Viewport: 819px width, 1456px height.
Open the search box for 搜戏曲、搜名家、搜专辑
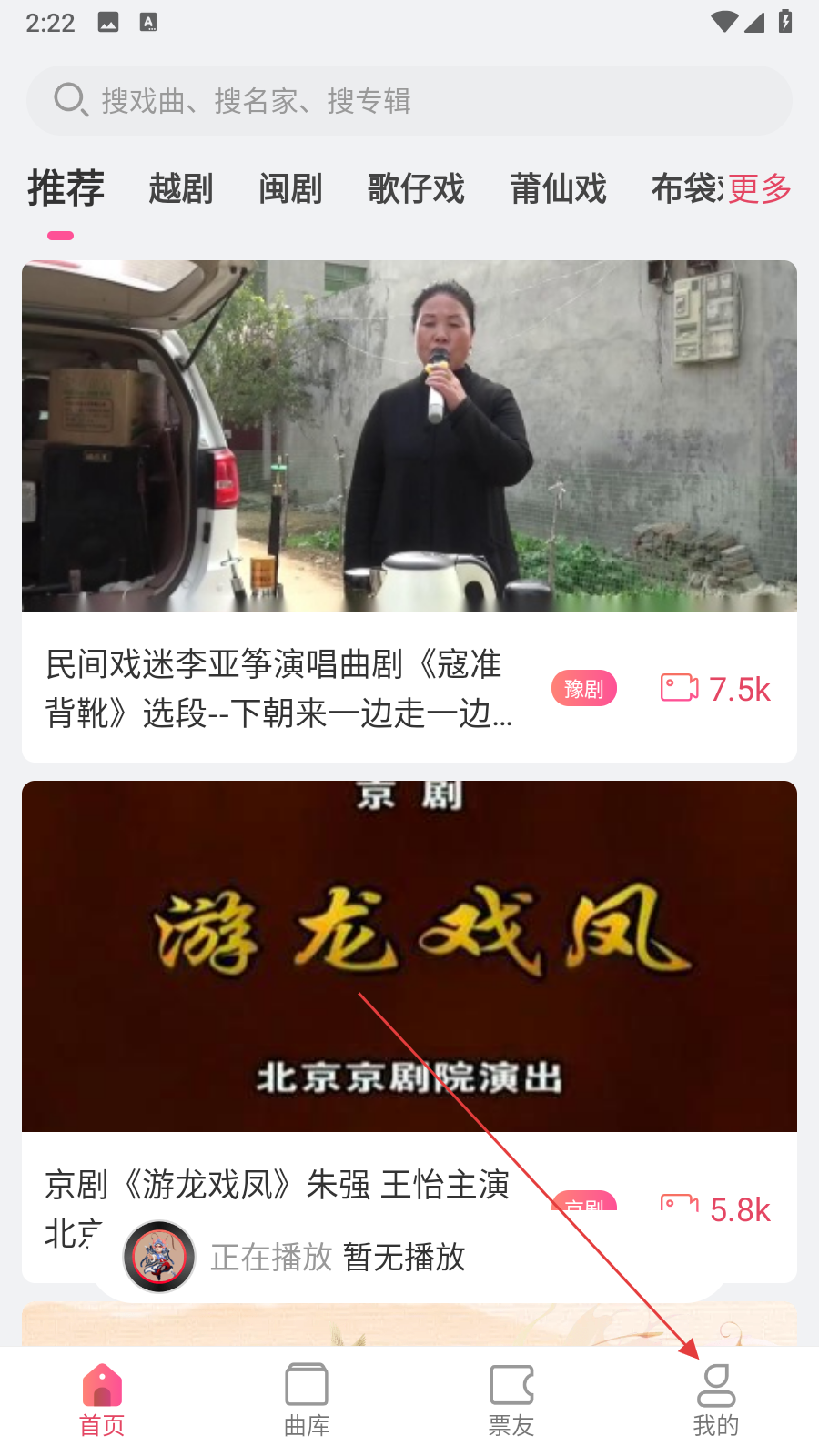pos(409,100)
